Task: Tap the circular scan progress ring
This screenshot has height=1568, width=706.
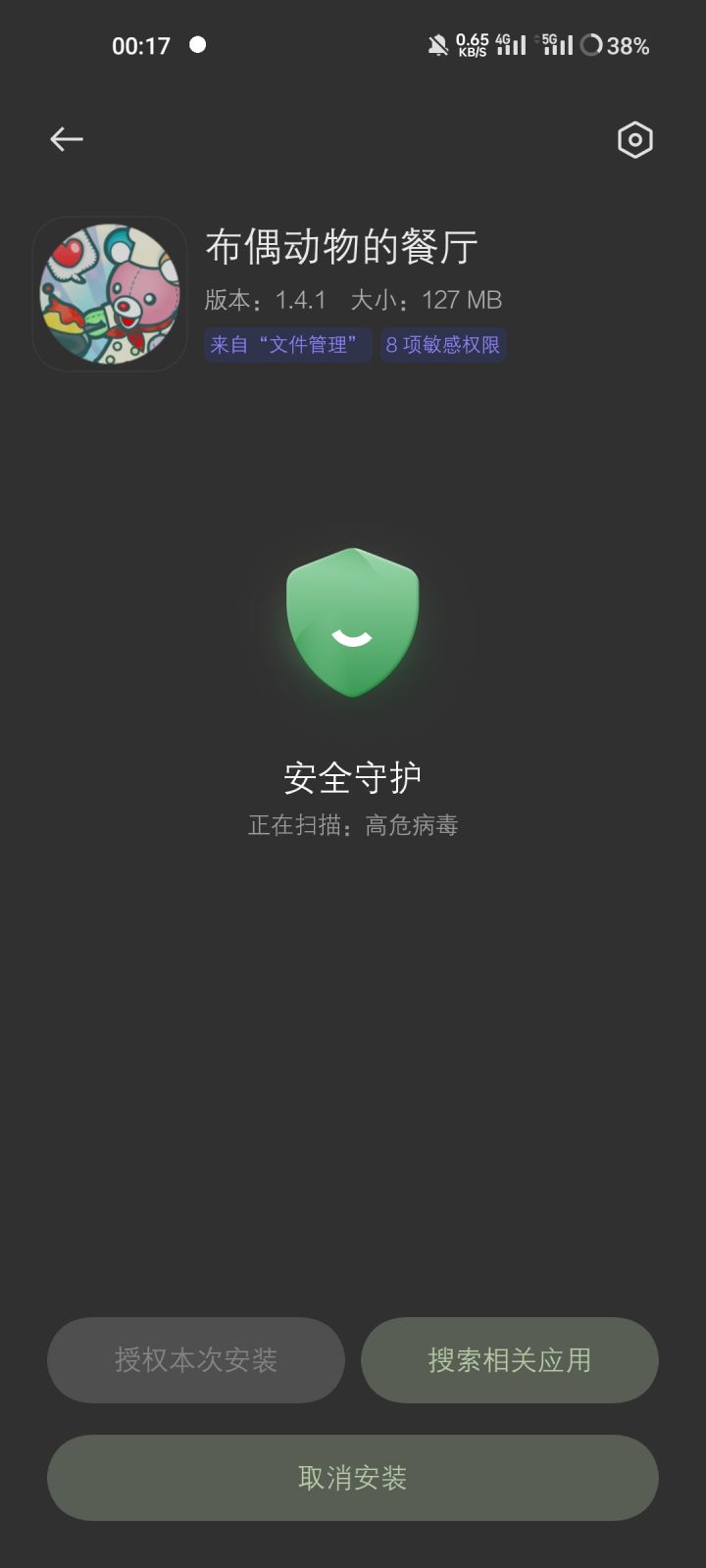Action: click(x=592, y=43)
